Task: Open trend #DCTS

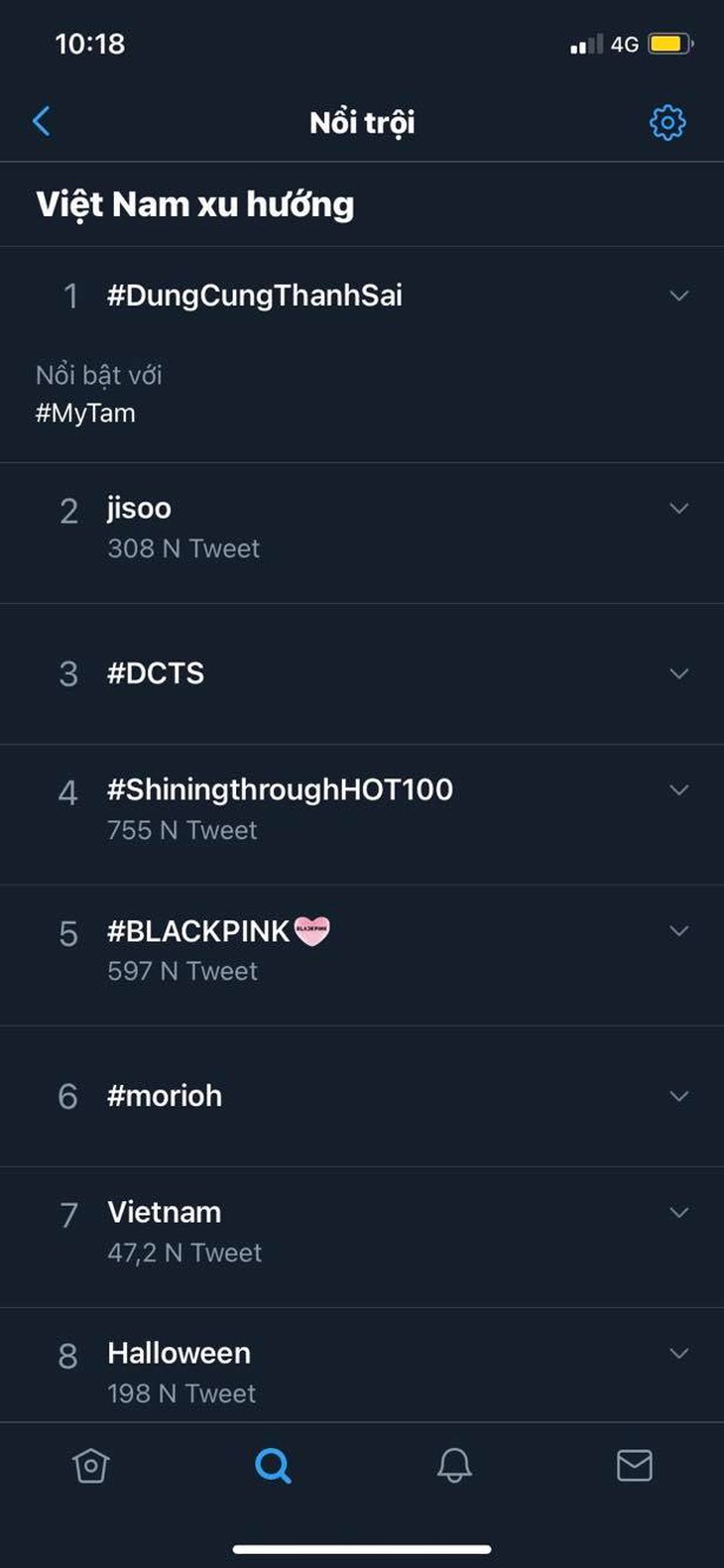Action: [x=156, y=673]
